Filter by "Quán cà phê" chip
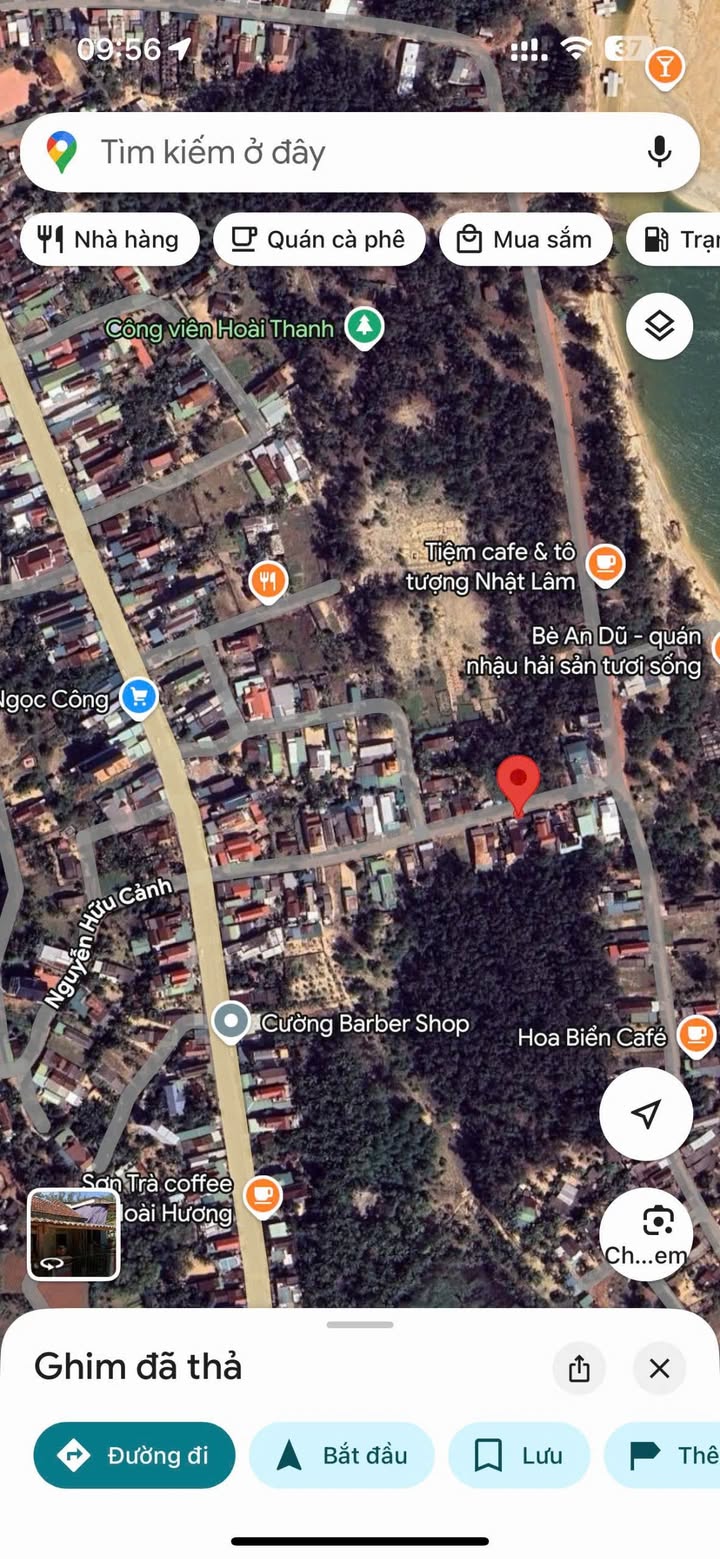Screen dimensions: 720x1559 (x=319, y=239)
